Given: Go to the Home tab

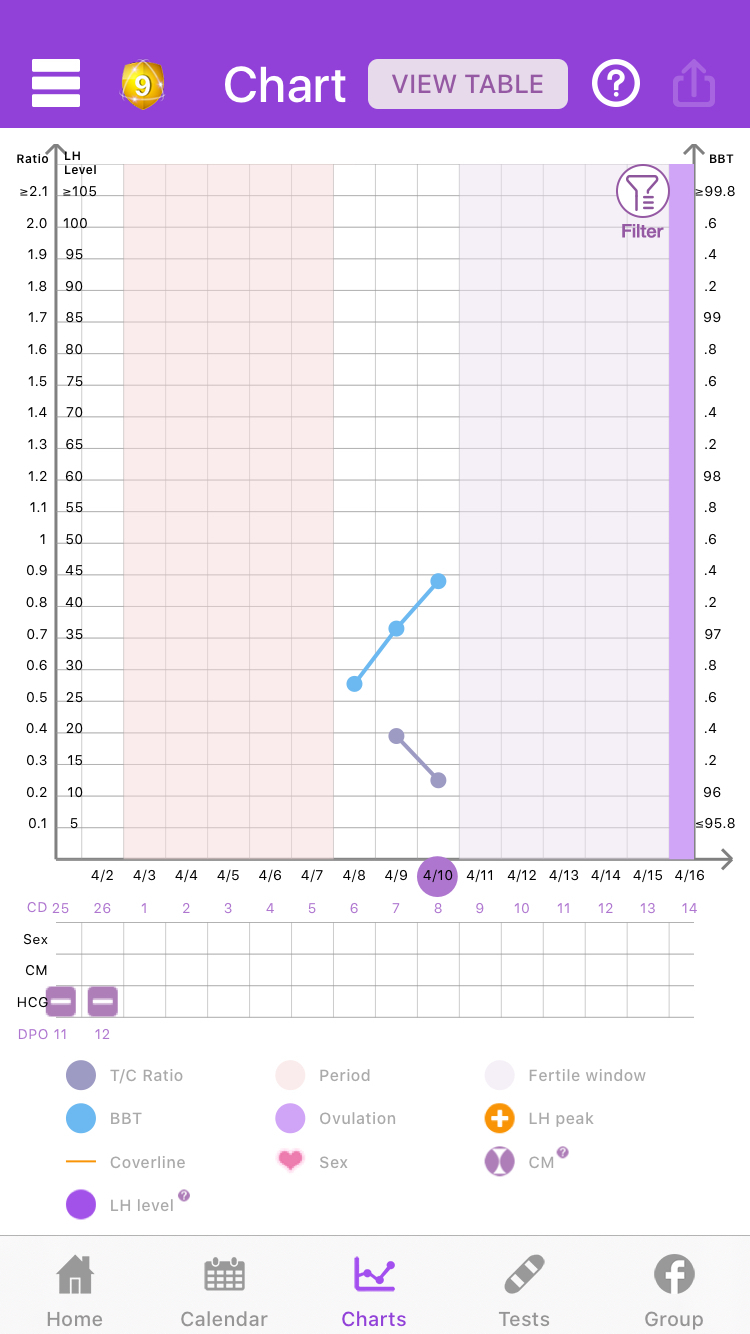Looking at the screenshot, I should coord(74,1290).
